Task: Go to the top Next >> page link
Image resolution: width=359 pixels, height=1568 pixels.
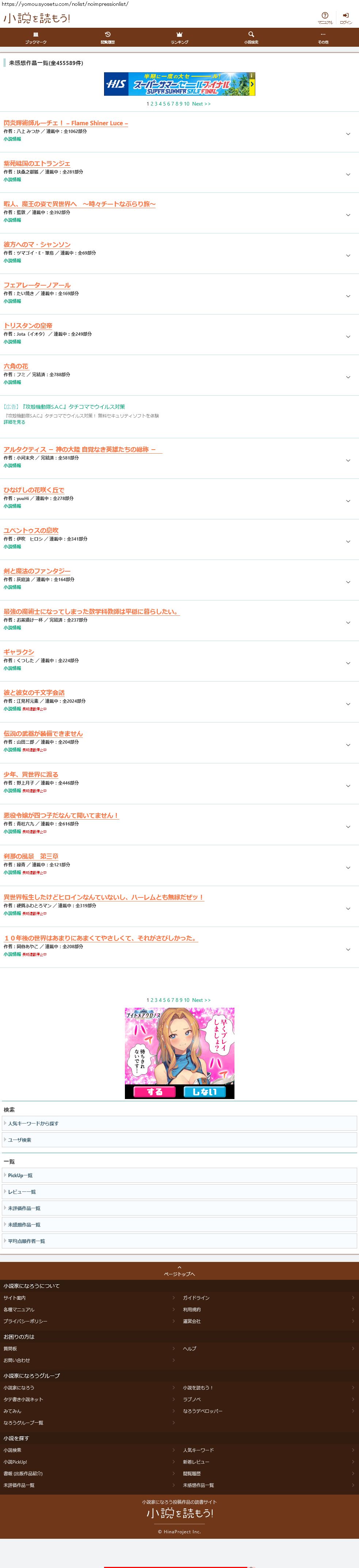Action: pos(201,104)
